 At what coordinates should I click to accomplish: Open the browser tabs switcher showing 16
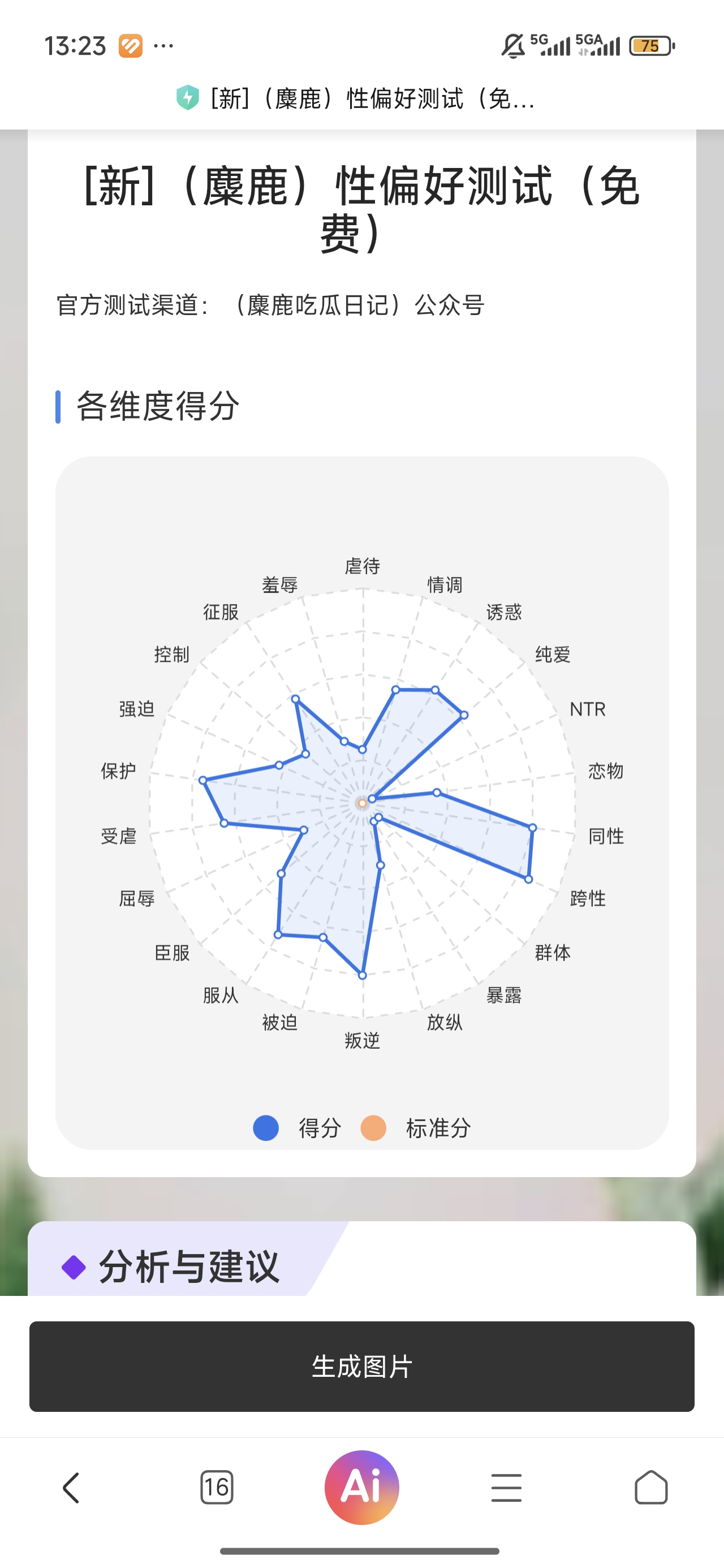pos(216,1488)
